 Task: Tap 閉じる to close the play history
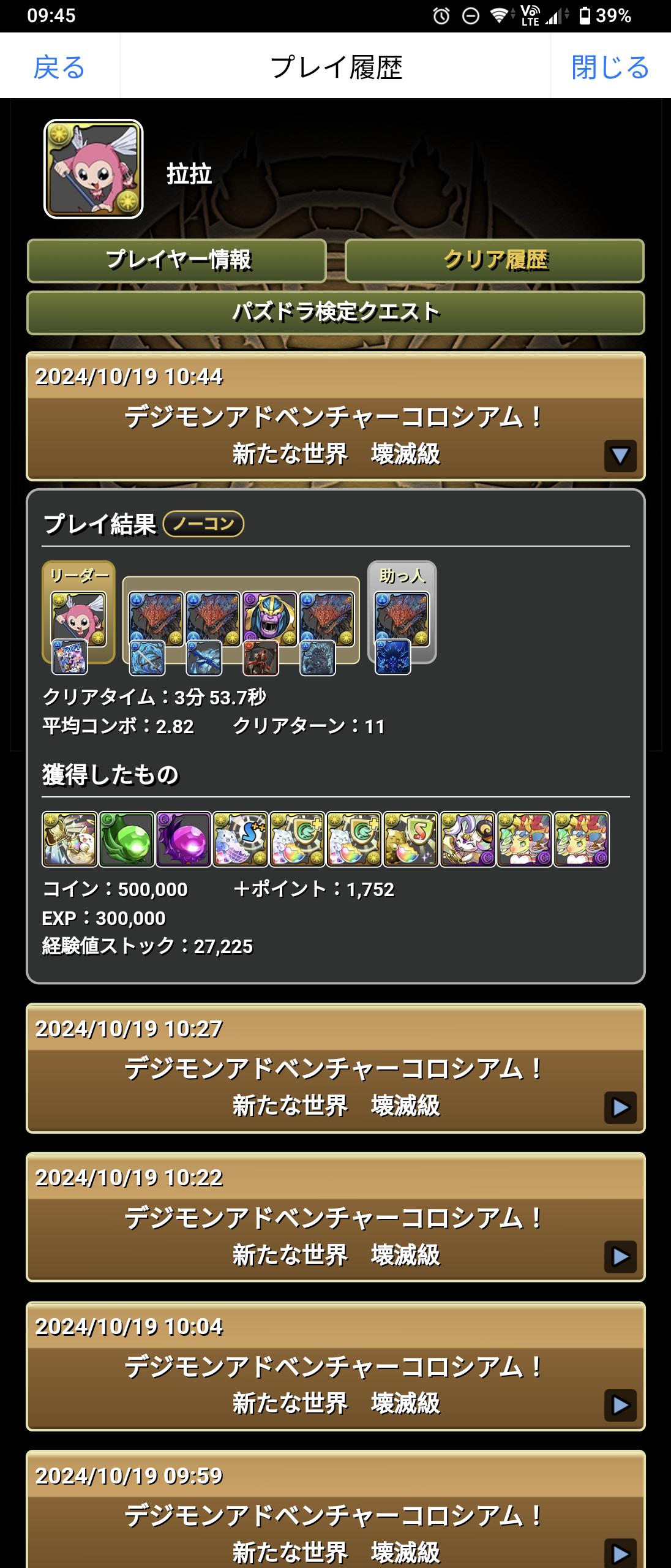(610, 67)
